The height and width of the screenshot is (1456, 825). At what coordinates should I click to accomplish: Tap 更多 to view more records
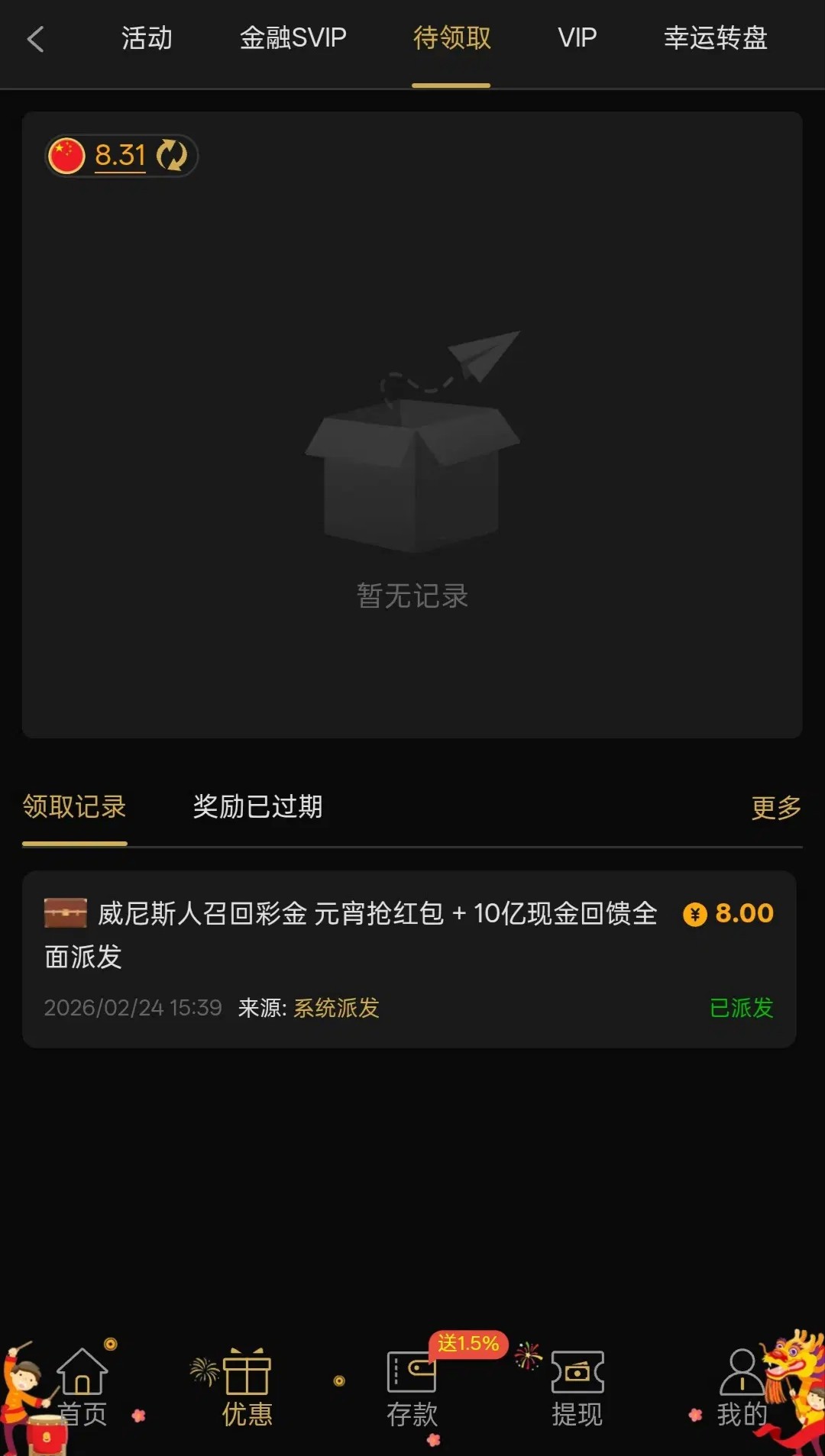[775, 808]
